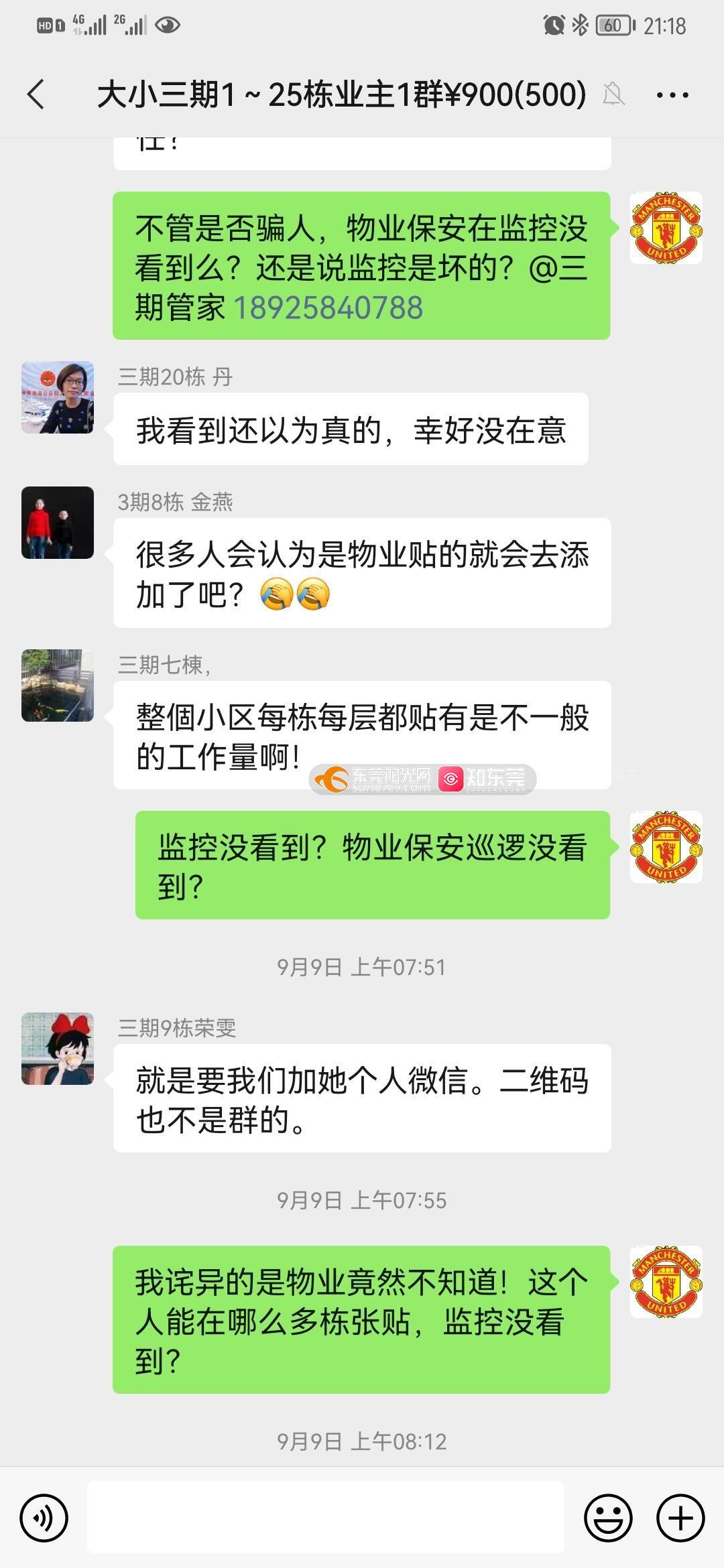Image resolution: width=724 pixels, height=1568 pixels.
Task: Open the emoji picker
Action: click(x=608, y=1518)
